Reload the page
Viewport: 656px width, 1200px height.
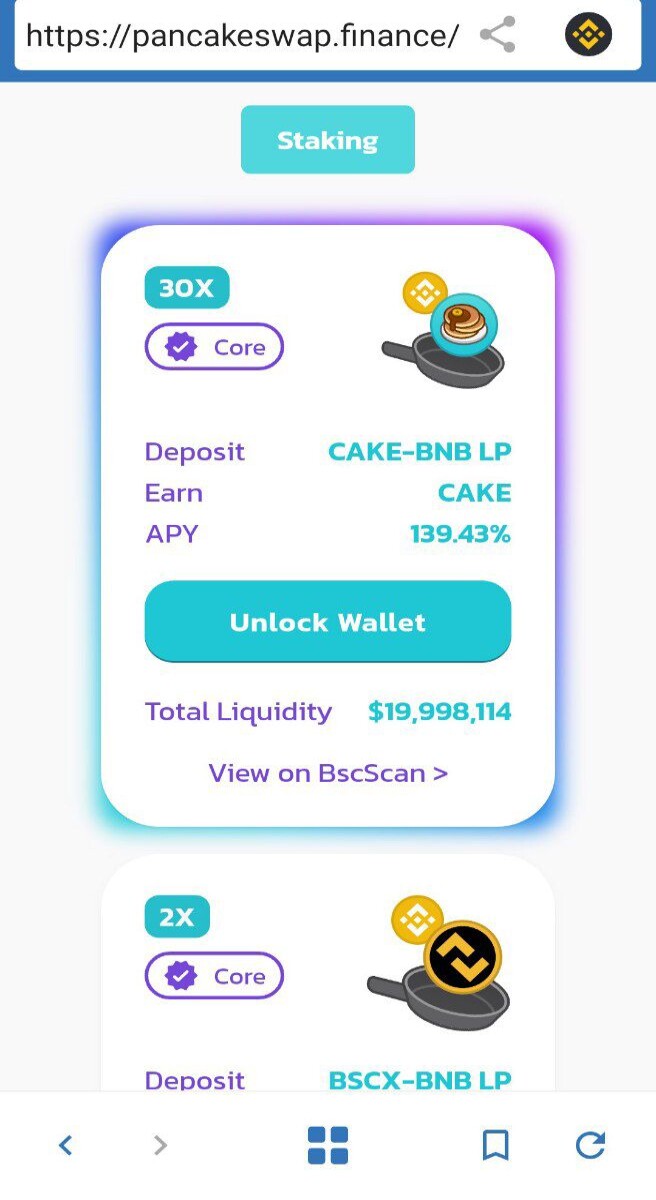pyautogui.click(x=590, y=1145)
